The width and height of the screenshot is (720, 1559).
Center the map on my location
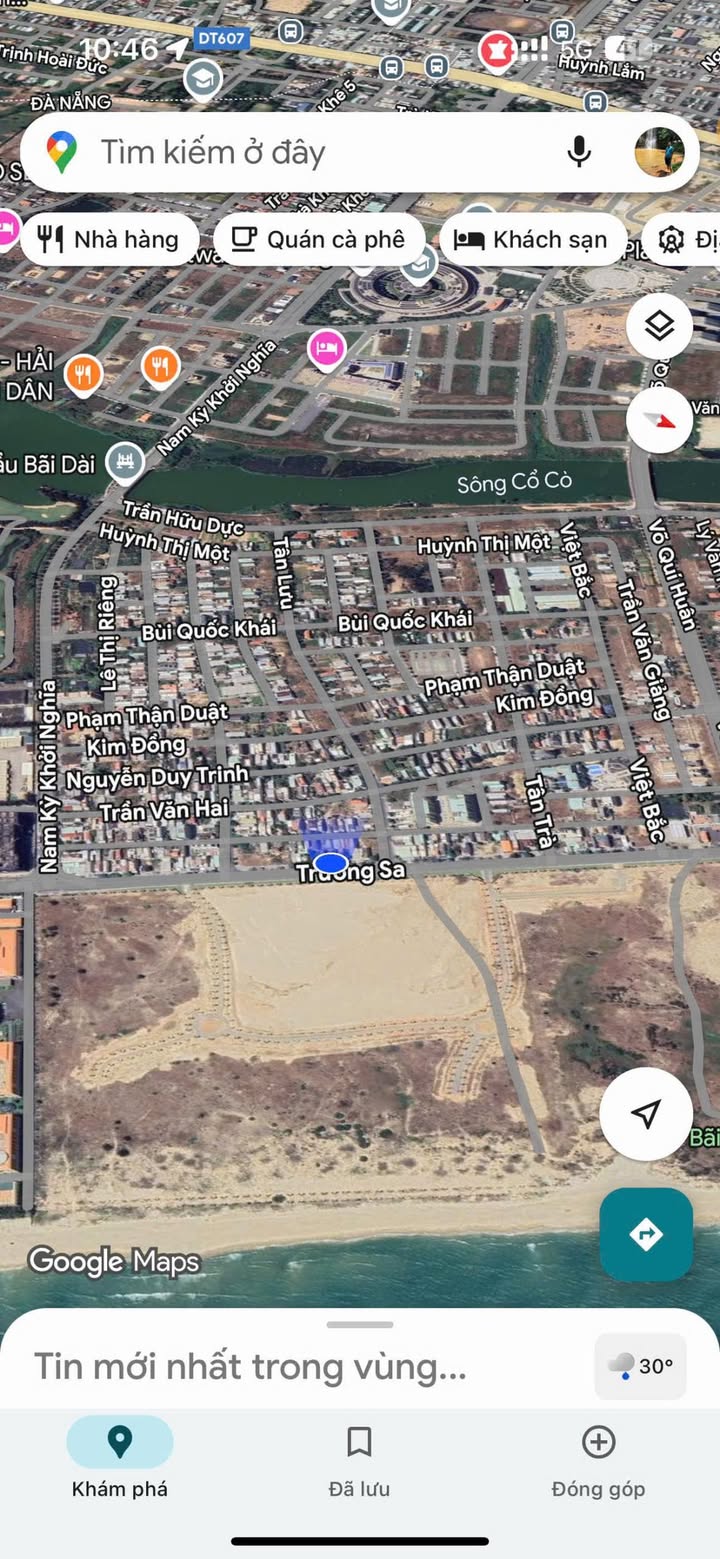[646, 1113]
